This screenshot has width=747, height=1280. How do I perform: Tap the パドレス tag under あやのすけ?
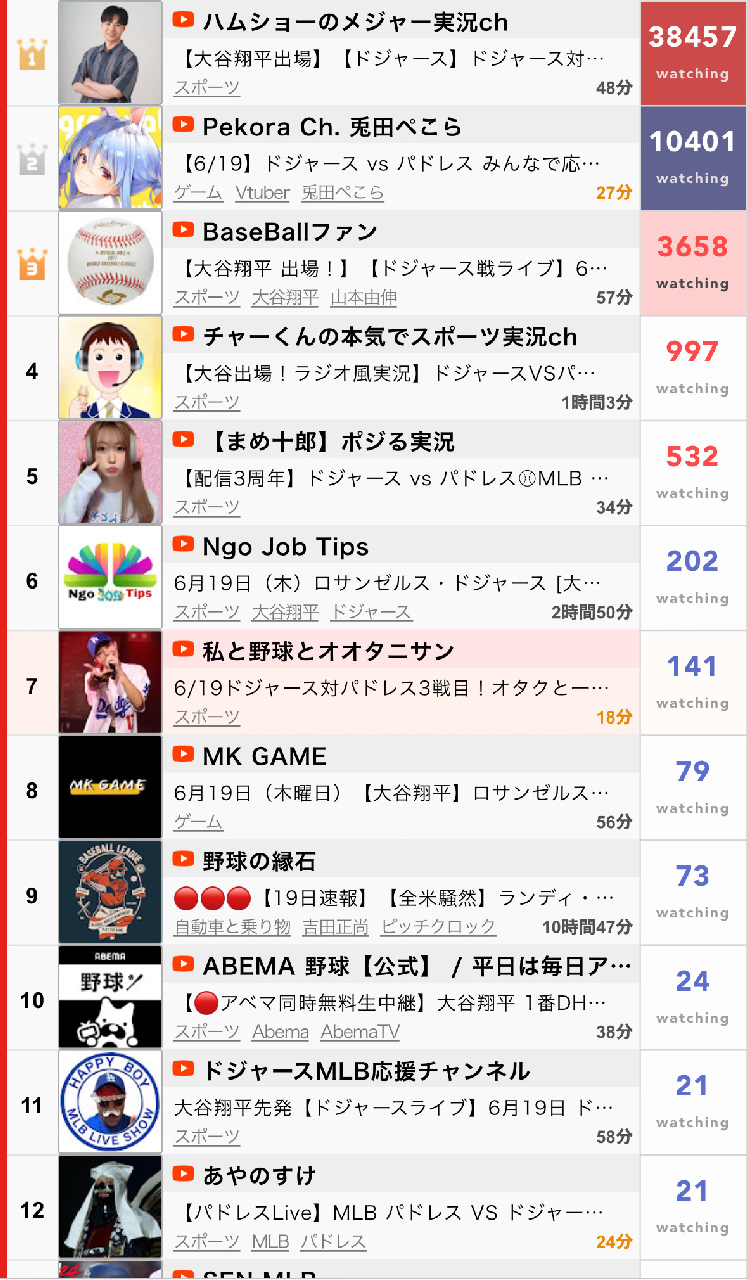pos(333,1242)
